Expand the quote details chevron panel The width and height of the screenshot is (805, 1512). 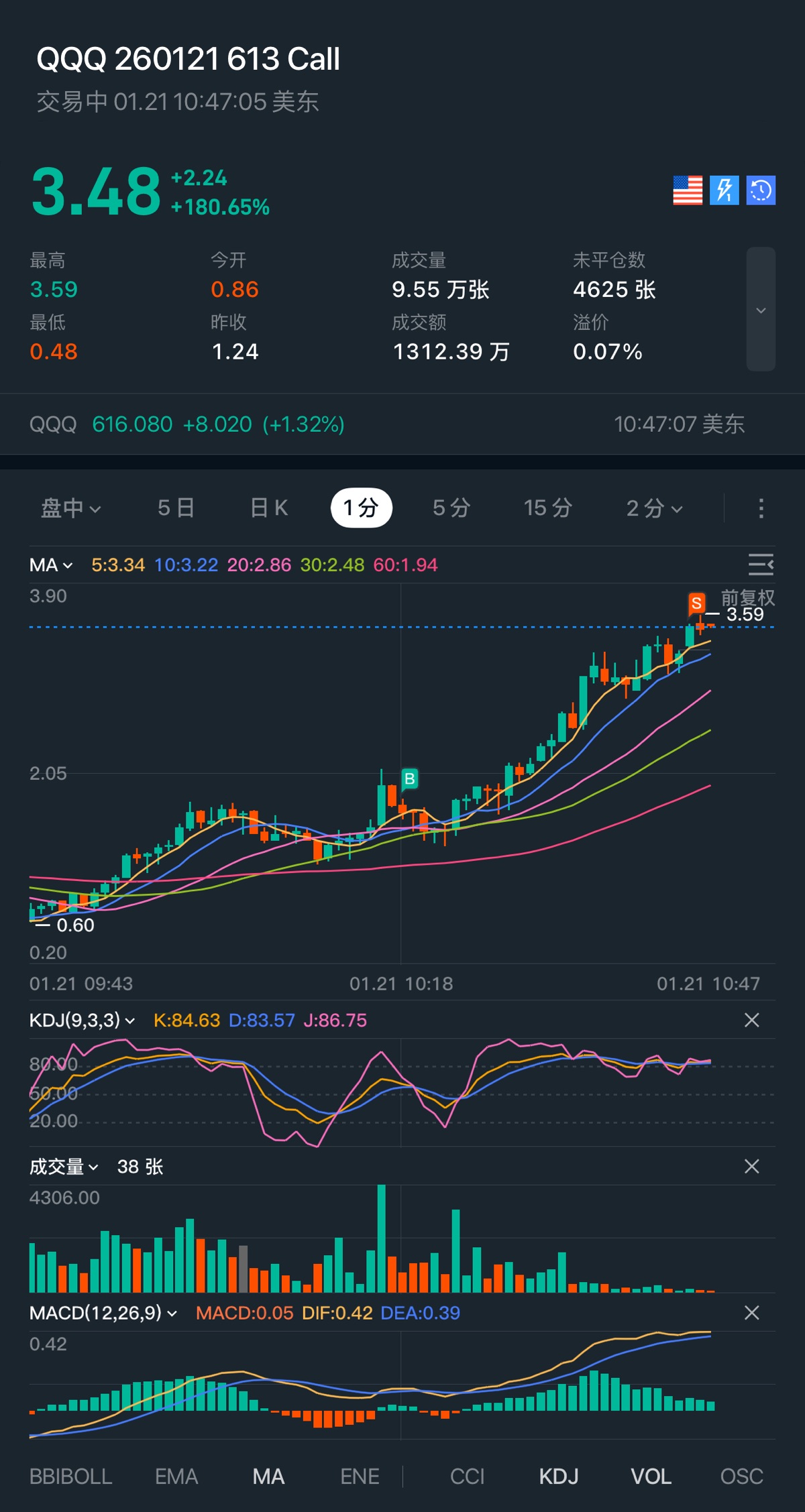coord(761,310)
